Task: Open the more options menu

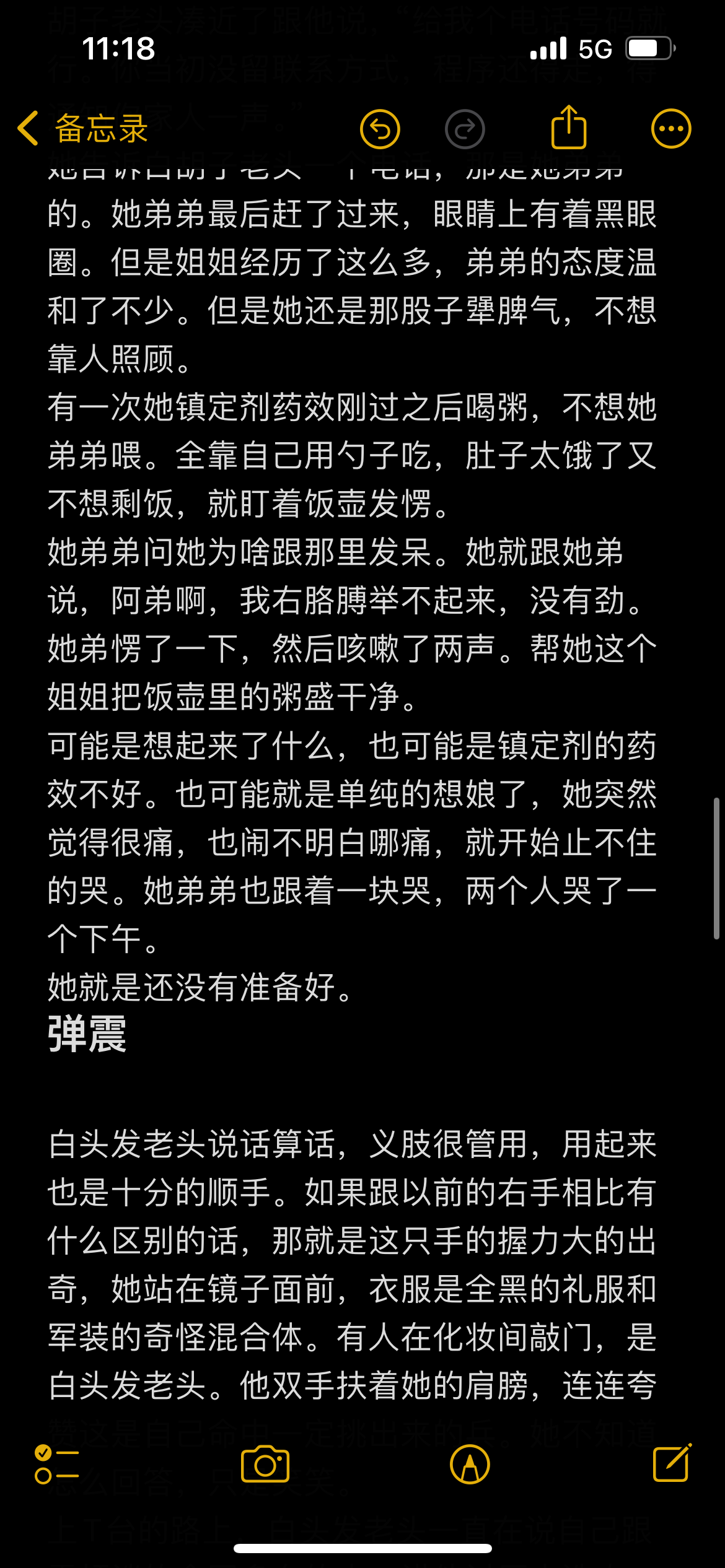Action: coord(671,129)
